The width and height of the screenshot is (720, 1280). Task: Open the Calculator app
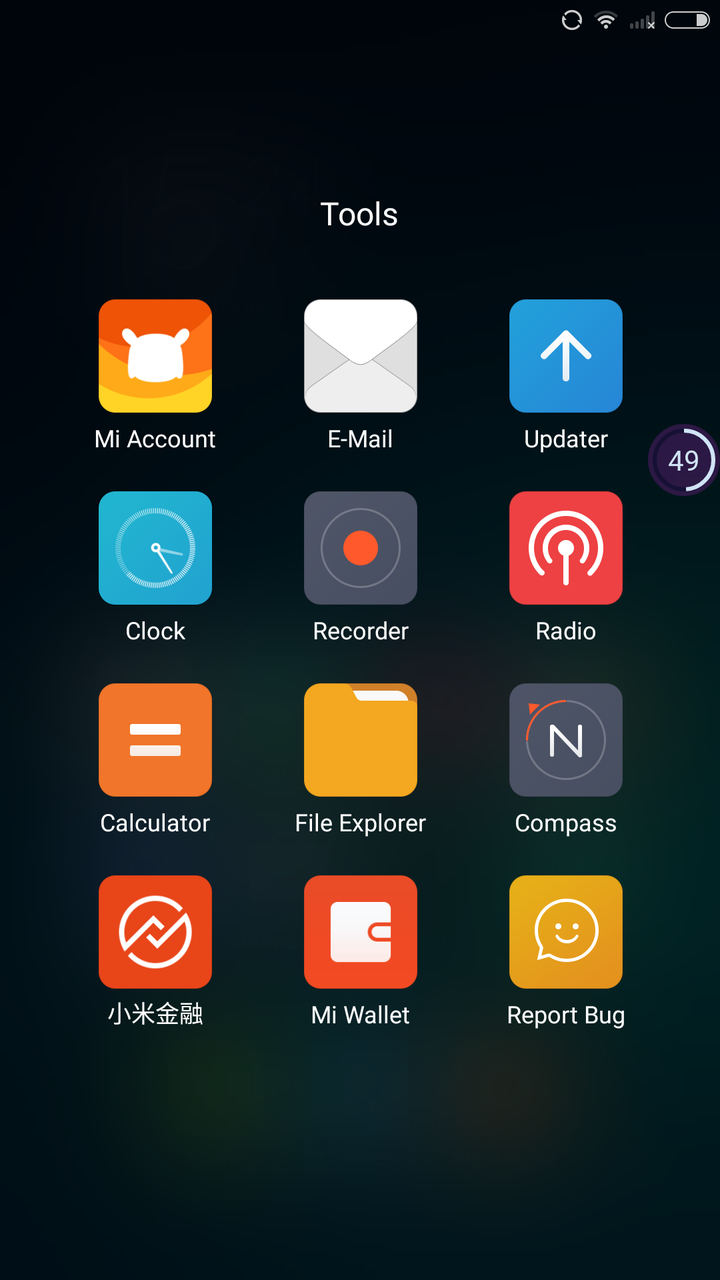pos(155,740)
